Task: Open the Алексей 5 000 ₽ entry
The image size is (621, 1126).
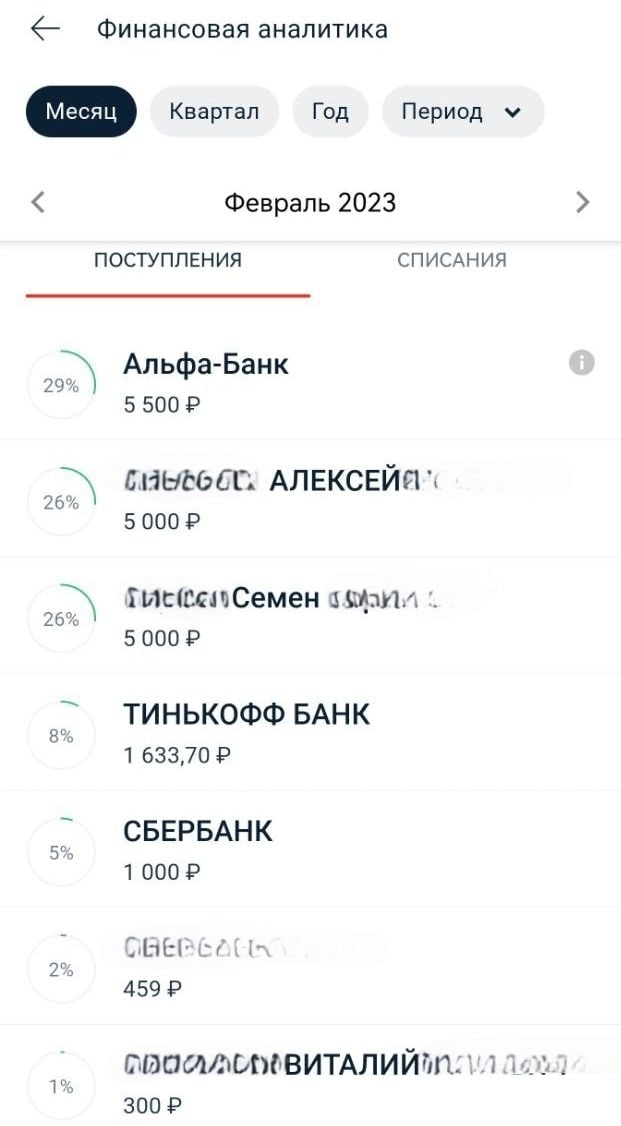Action: point(300,500)
